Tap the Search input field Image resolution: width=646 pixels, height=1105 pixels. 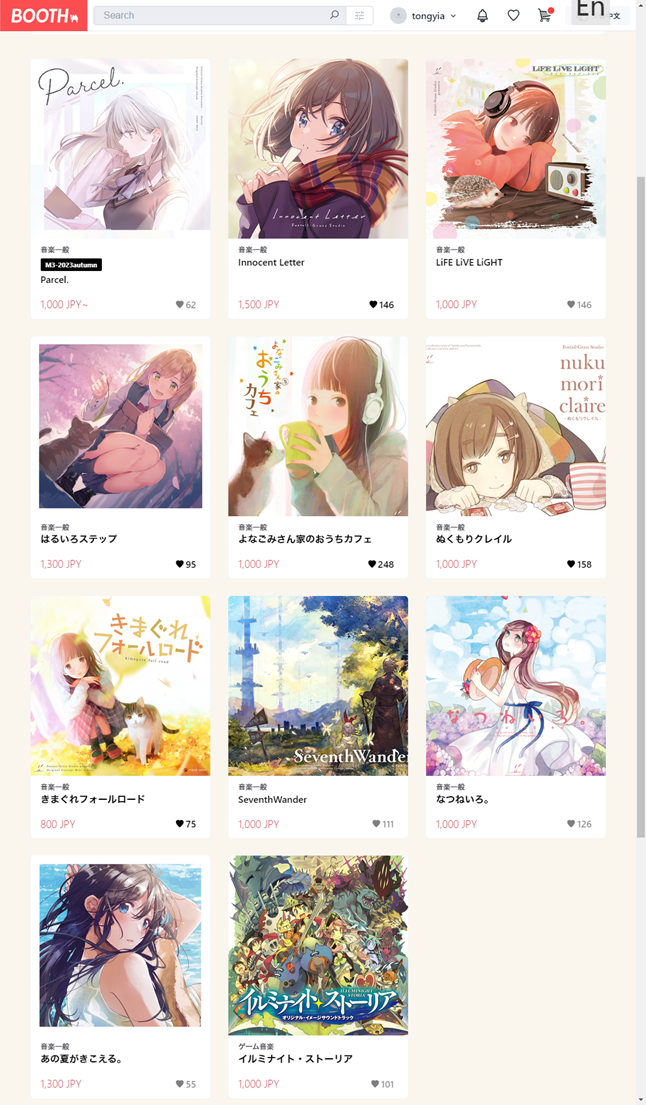pyautogui.click(x=210, y=16)
